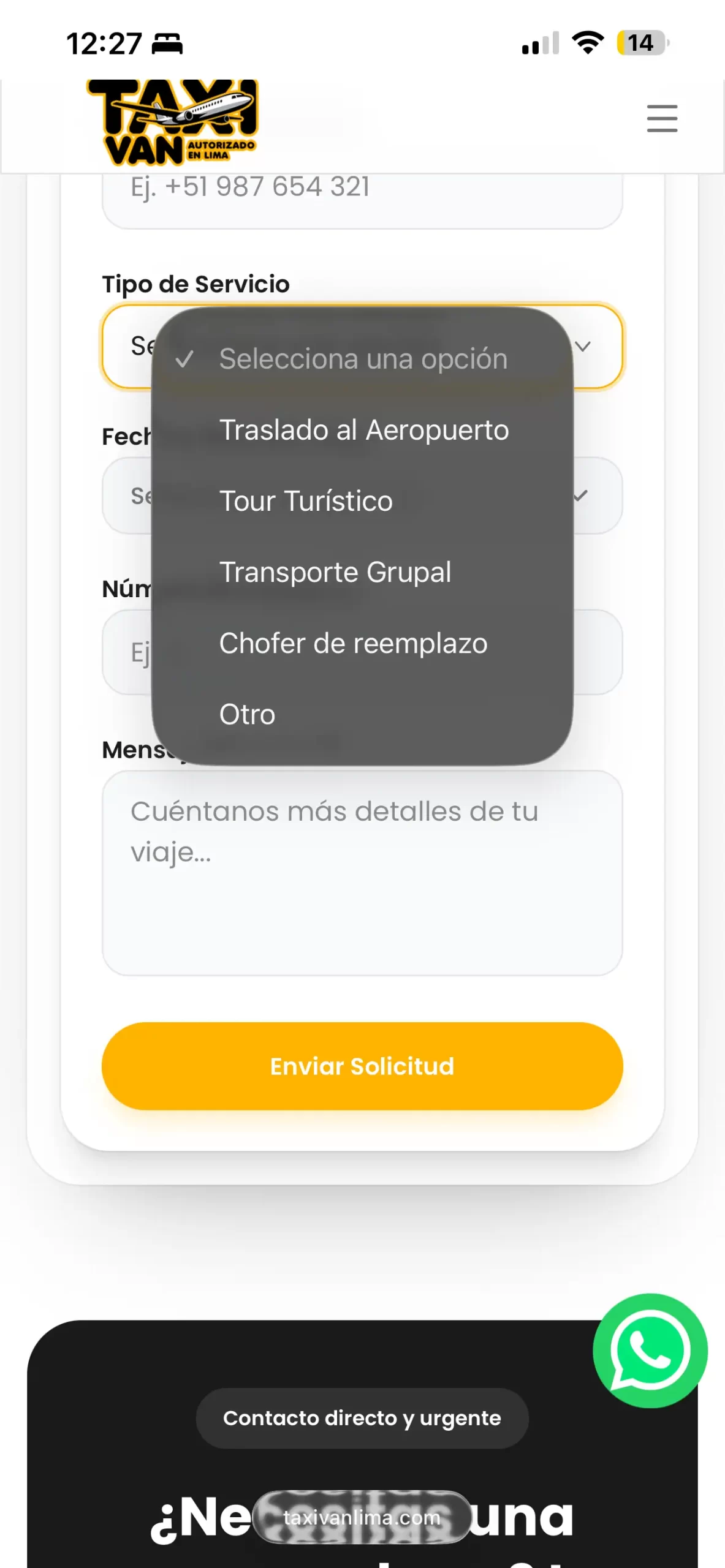
Task: Select the Otro service option
Action: tap(246, 714)
